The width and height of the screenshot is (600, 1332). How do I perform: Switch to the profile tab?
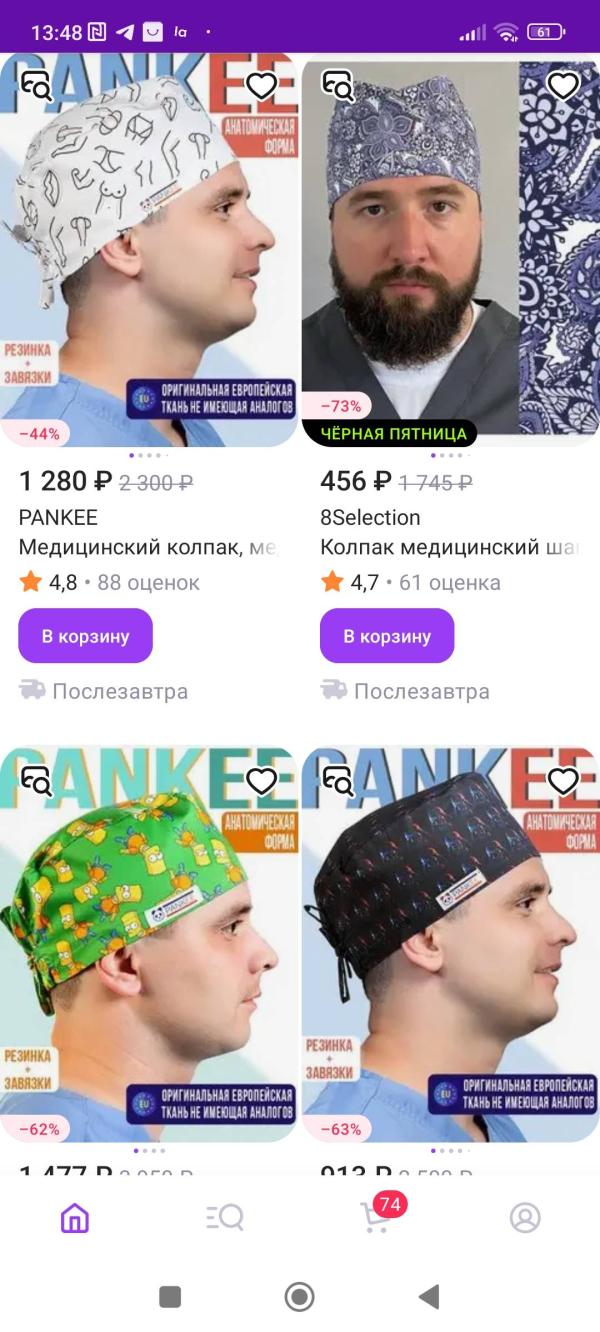(x=525, y=1217)
